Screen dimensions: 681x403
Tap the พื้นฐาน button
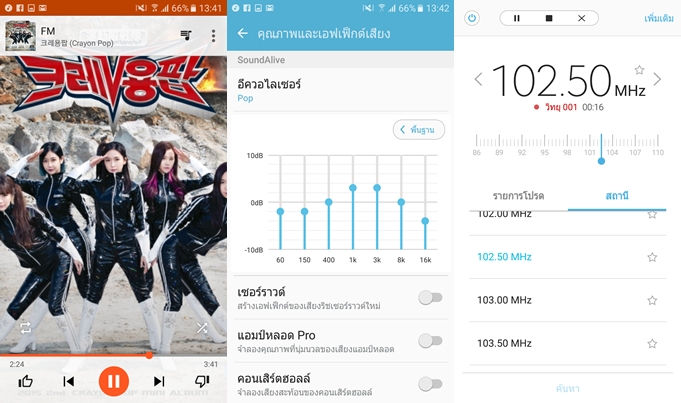point(419,130)
